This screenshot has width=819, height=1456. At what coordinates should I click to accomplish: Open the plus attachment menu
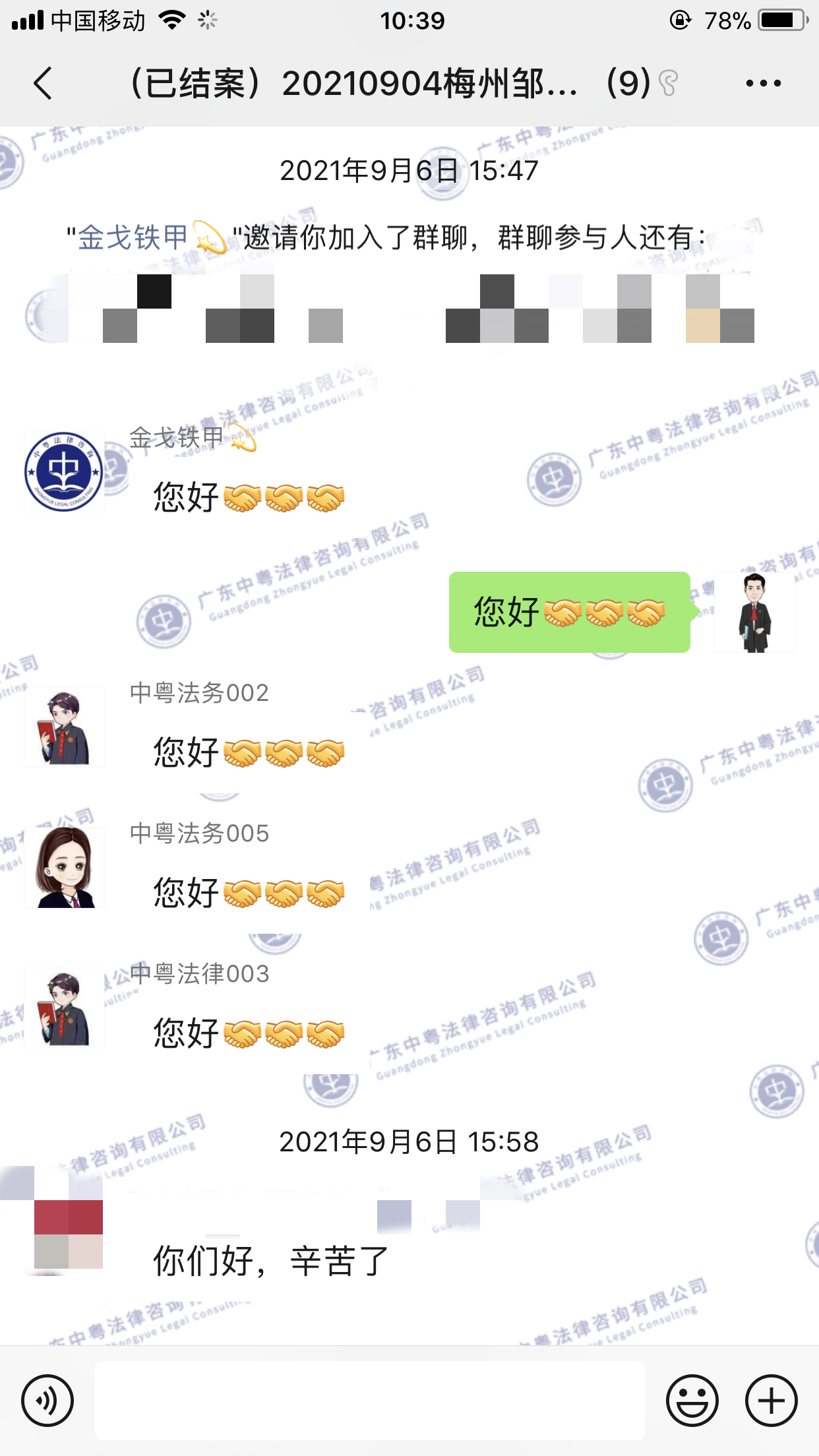click(x=771, y=1400)
